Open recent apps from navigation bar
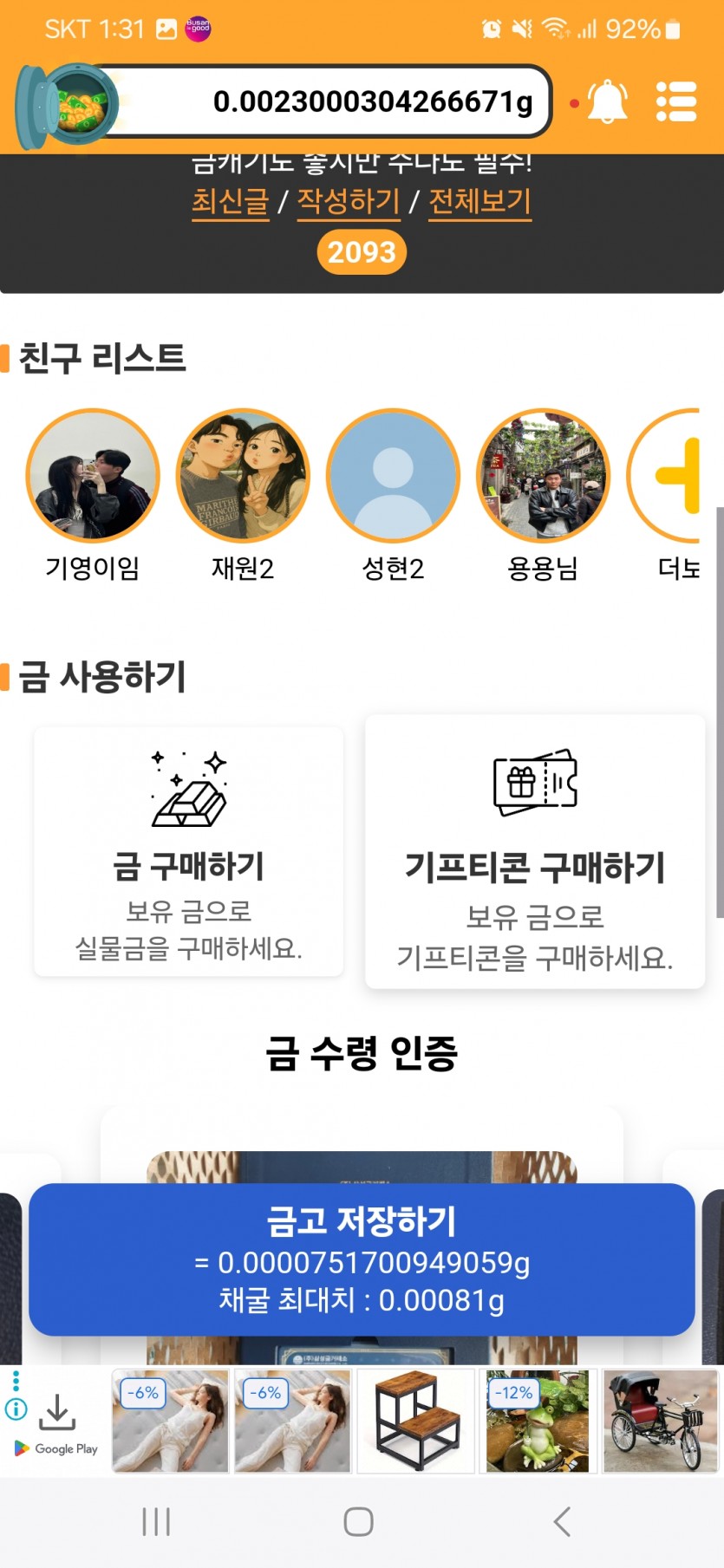The image size is (724, 1568). click(156, 1521)
